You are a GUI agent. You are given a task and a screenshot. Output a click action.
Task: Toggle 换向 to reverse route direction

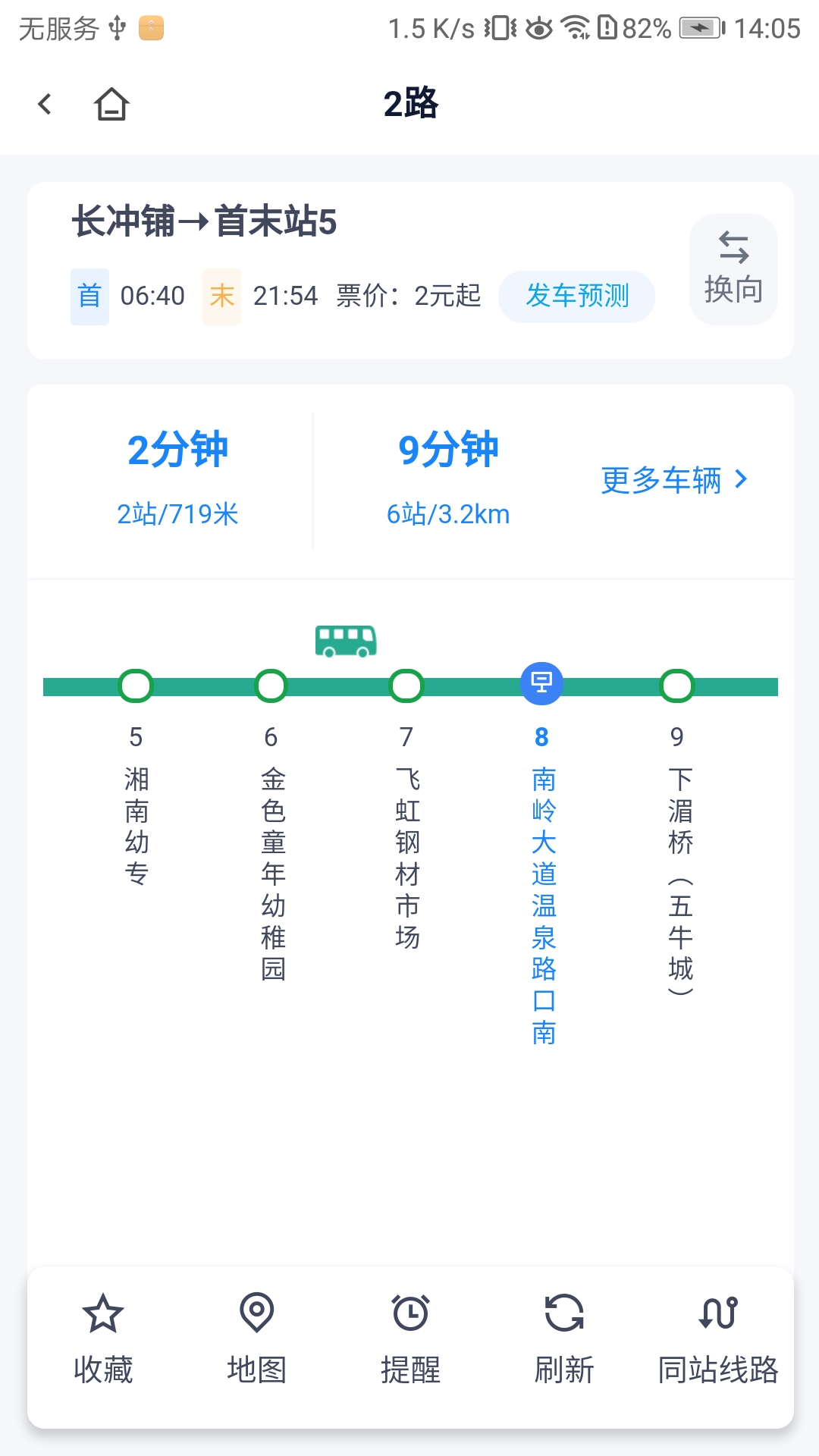tap(733, 269)
